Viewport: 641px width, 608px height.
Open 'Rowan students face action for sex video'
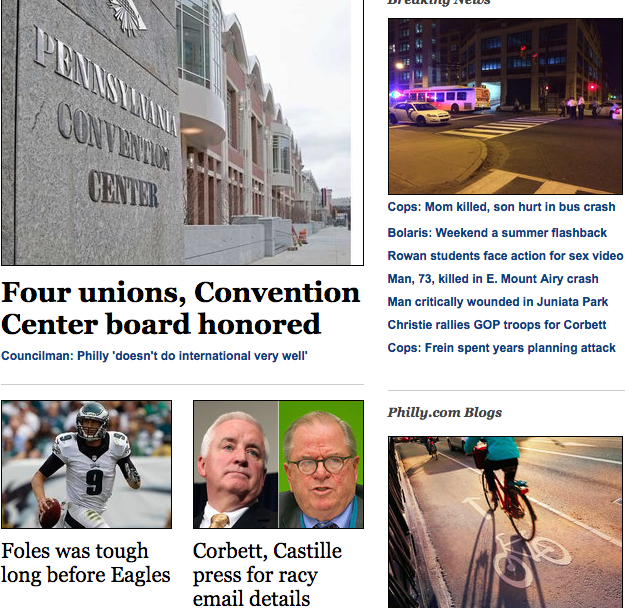(505, 256)
